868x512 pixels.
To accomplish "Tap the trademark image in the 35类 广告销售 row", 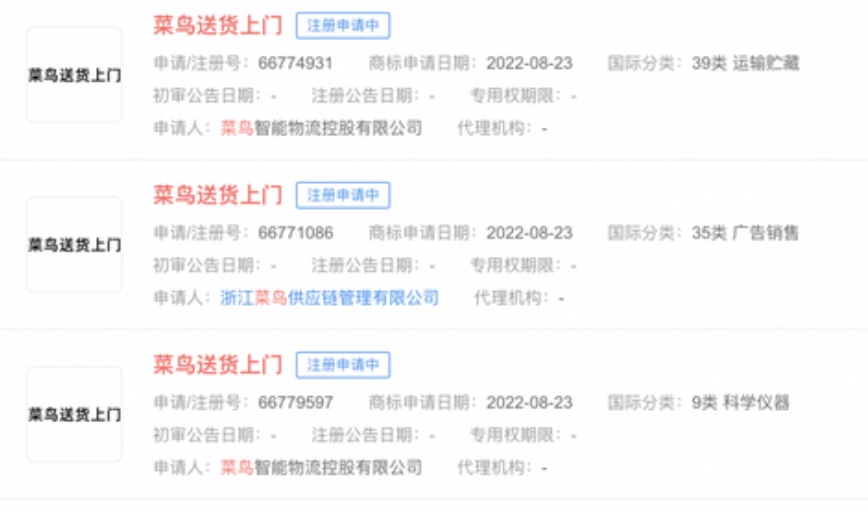I will click(x=74, y=244).
